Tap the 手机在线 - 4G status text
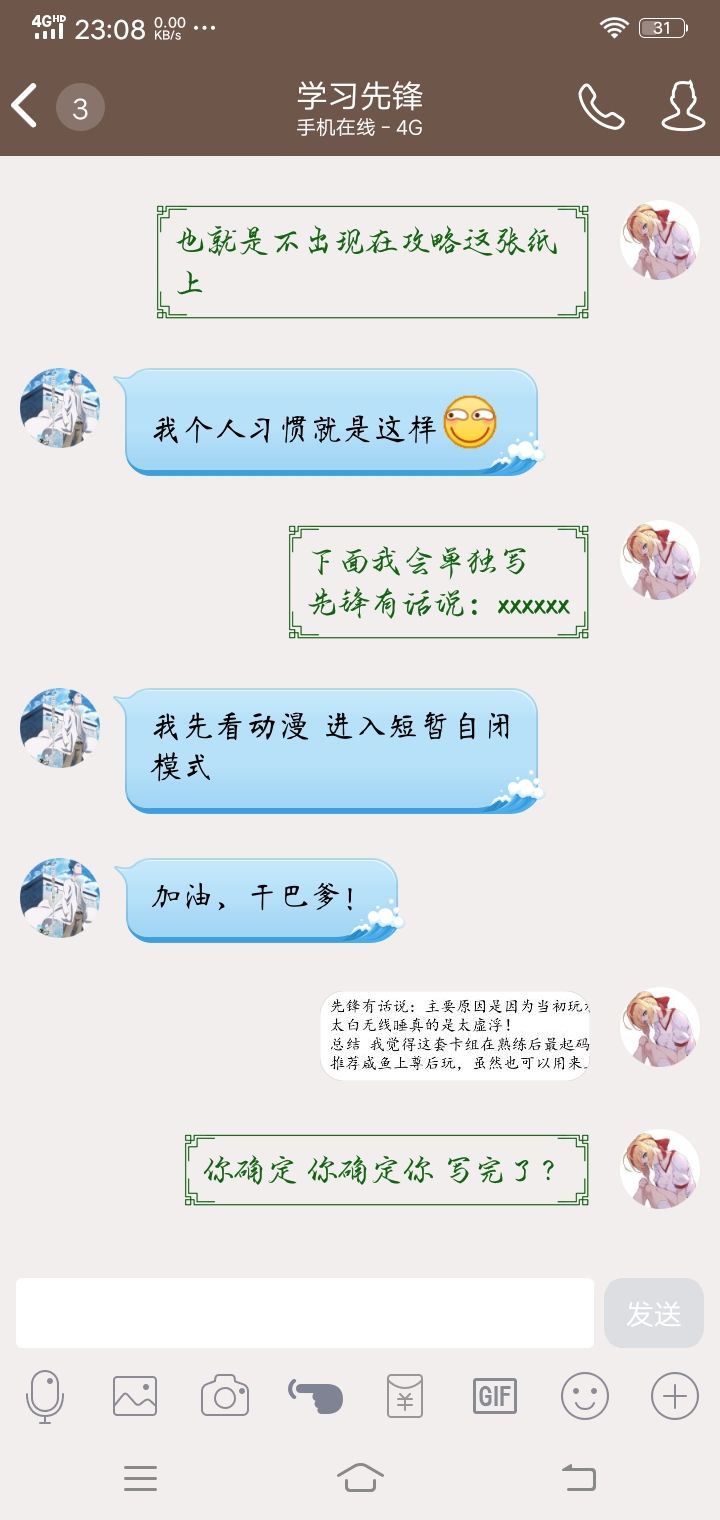This screenshot has width=720, height=1520. (x=360, y=127)
